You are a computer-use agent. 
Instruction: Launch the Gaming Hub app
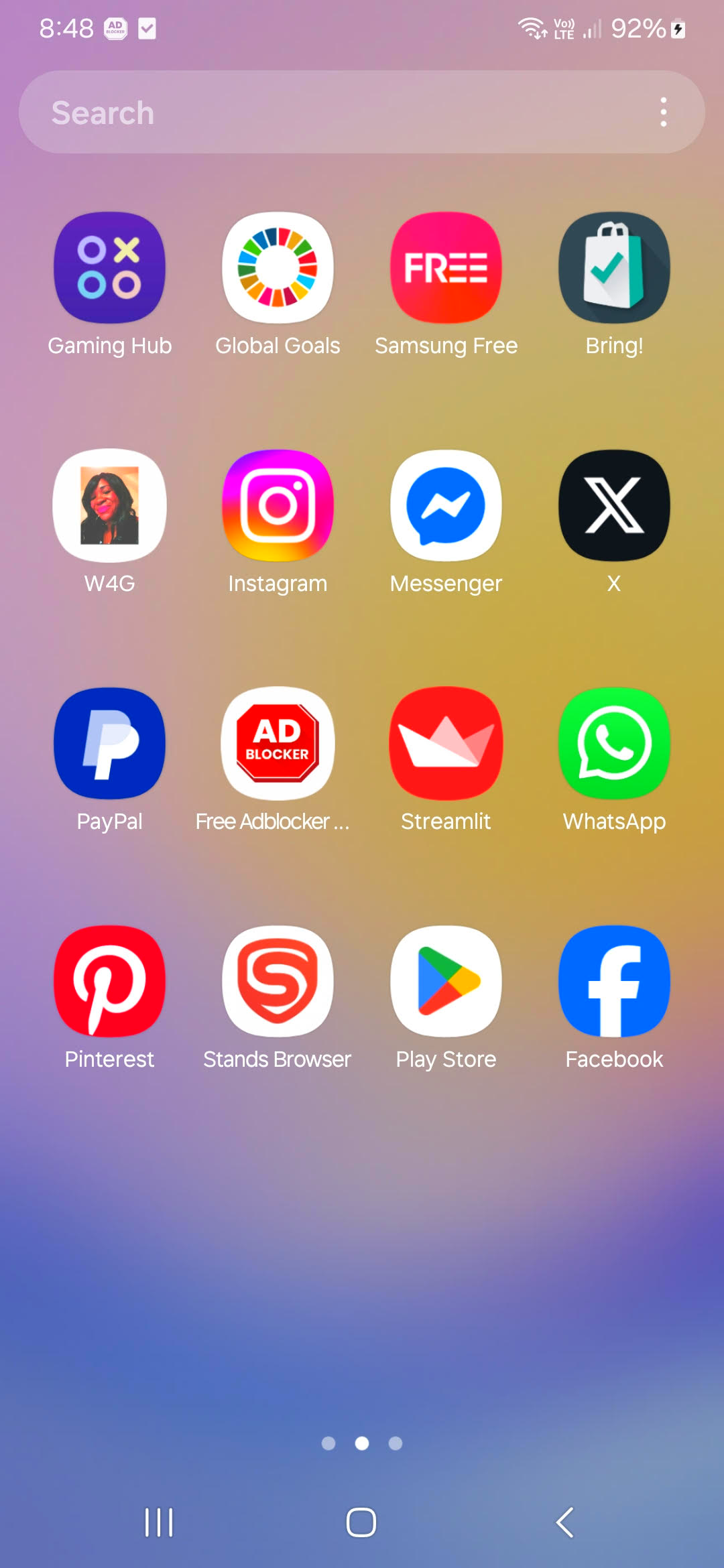(x=110, y=268)
